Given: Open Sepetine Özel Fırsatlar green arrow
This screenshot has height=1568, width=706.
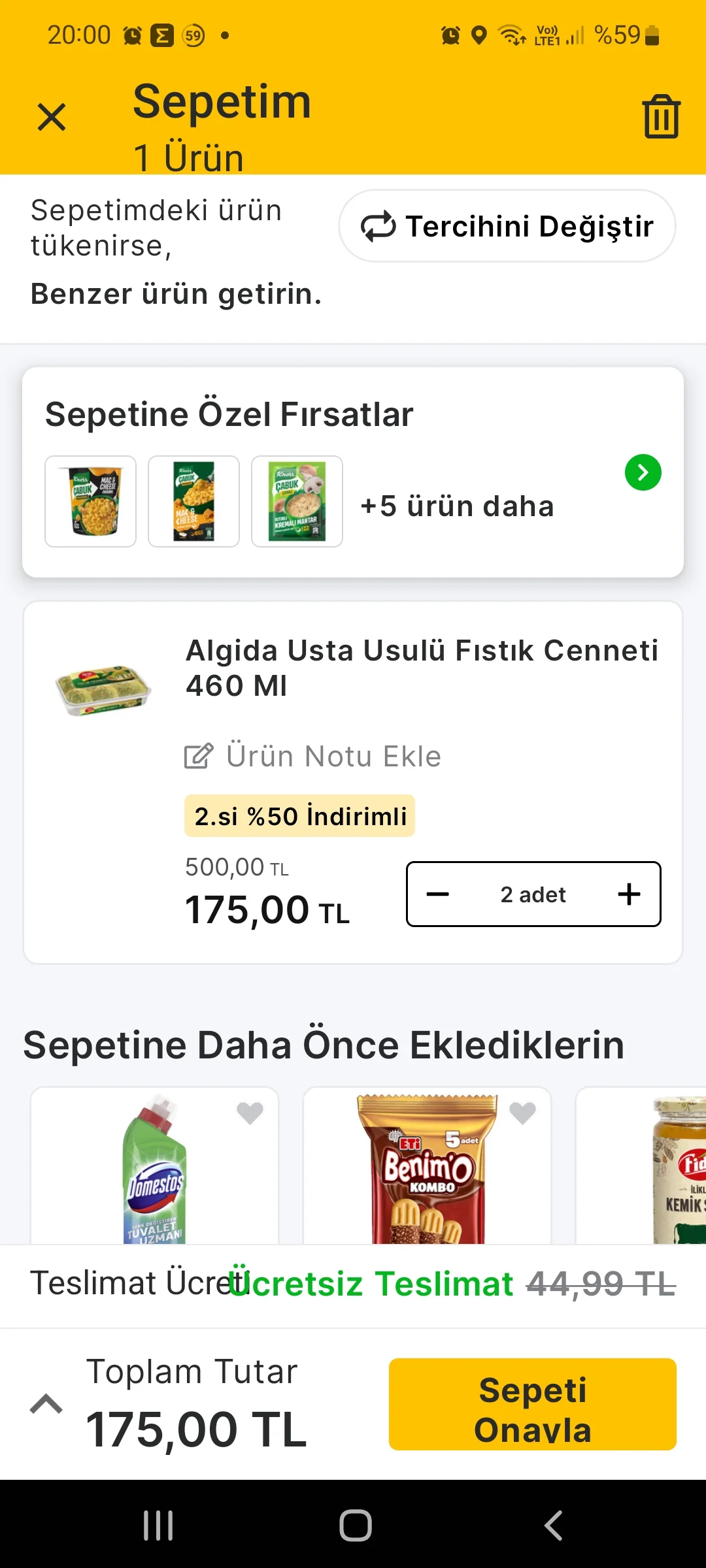Looking at the screenshot, I should click(x=643, y=472).
